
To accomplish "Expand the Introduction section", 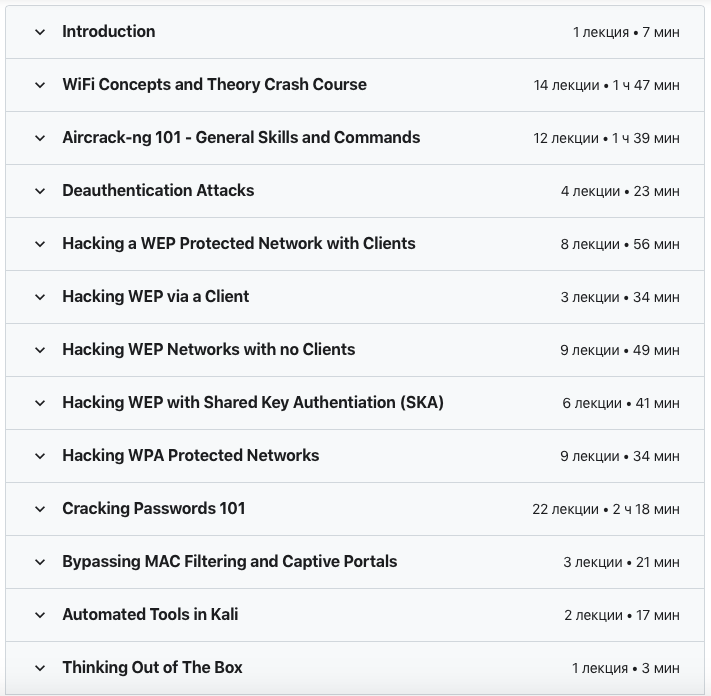I will coord(108,32).
